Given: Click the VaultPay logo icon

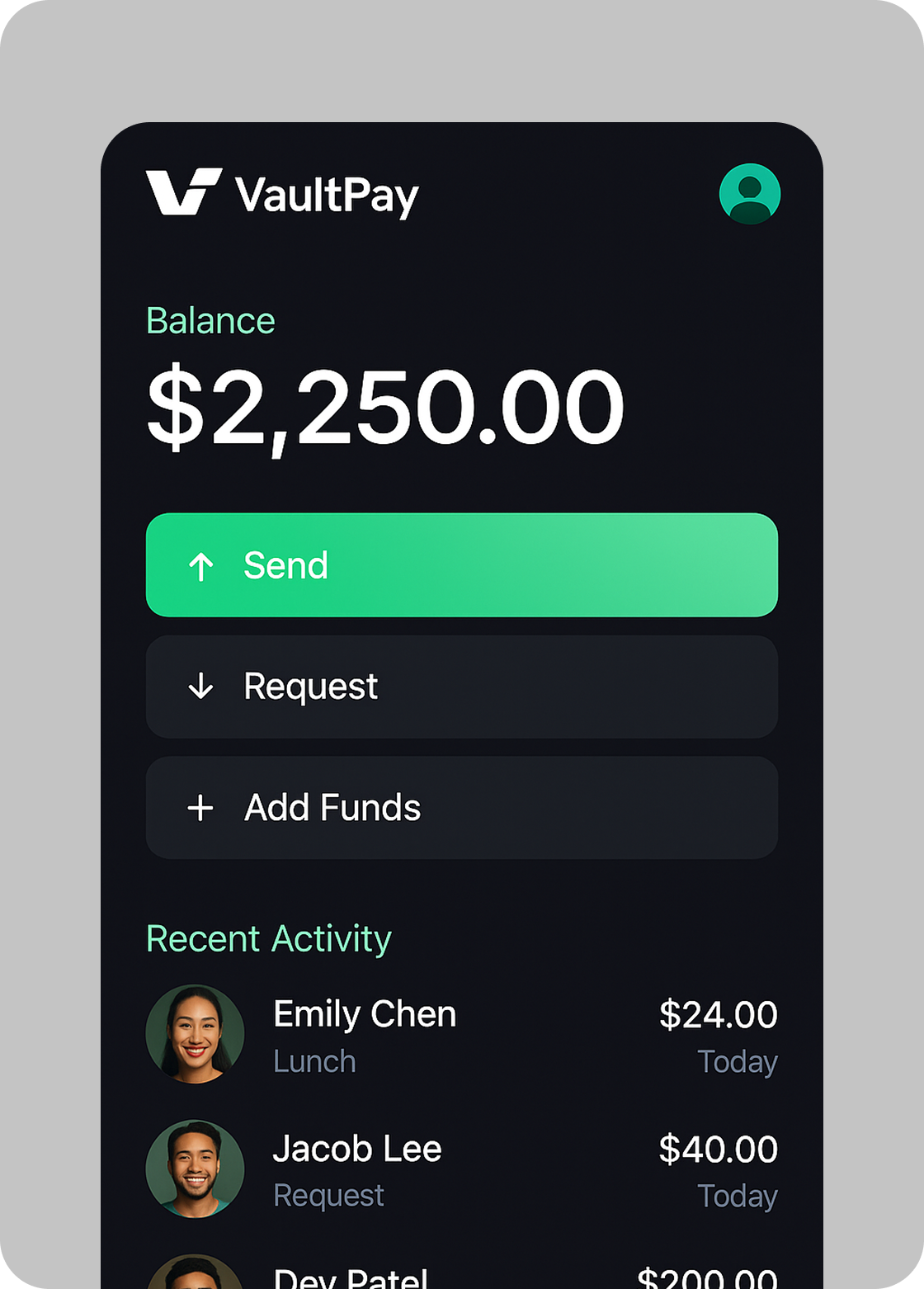Looking at the screenshot, I should 185,191.
